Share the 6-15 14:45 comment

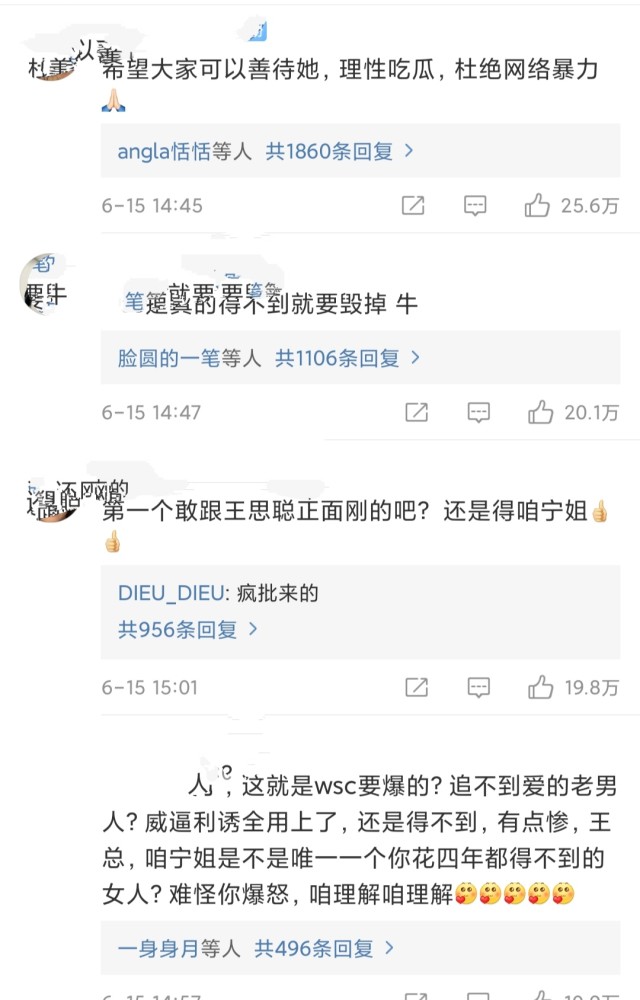(x=413, y=206)
